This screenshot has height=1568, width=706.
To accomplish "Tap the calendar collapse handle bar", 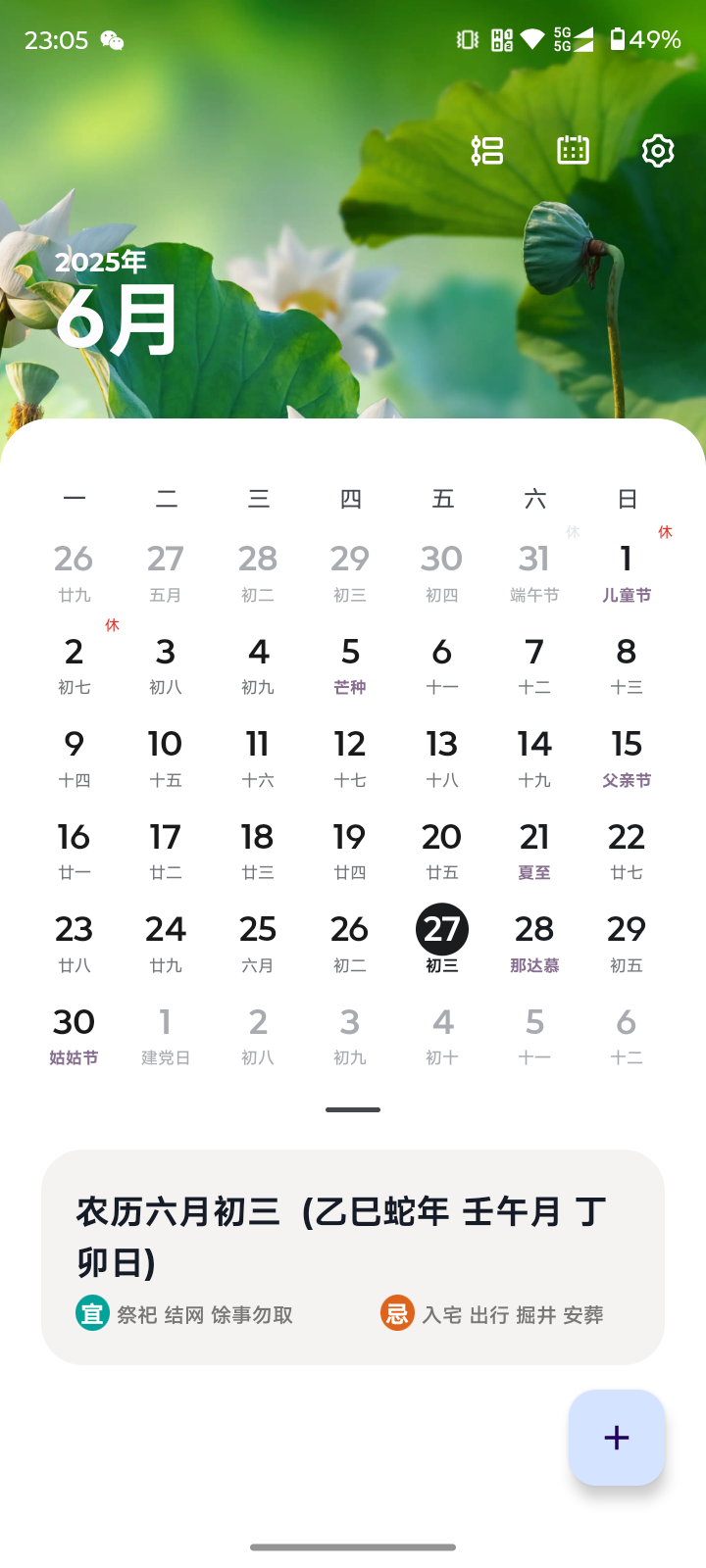I will [353, 1109].
